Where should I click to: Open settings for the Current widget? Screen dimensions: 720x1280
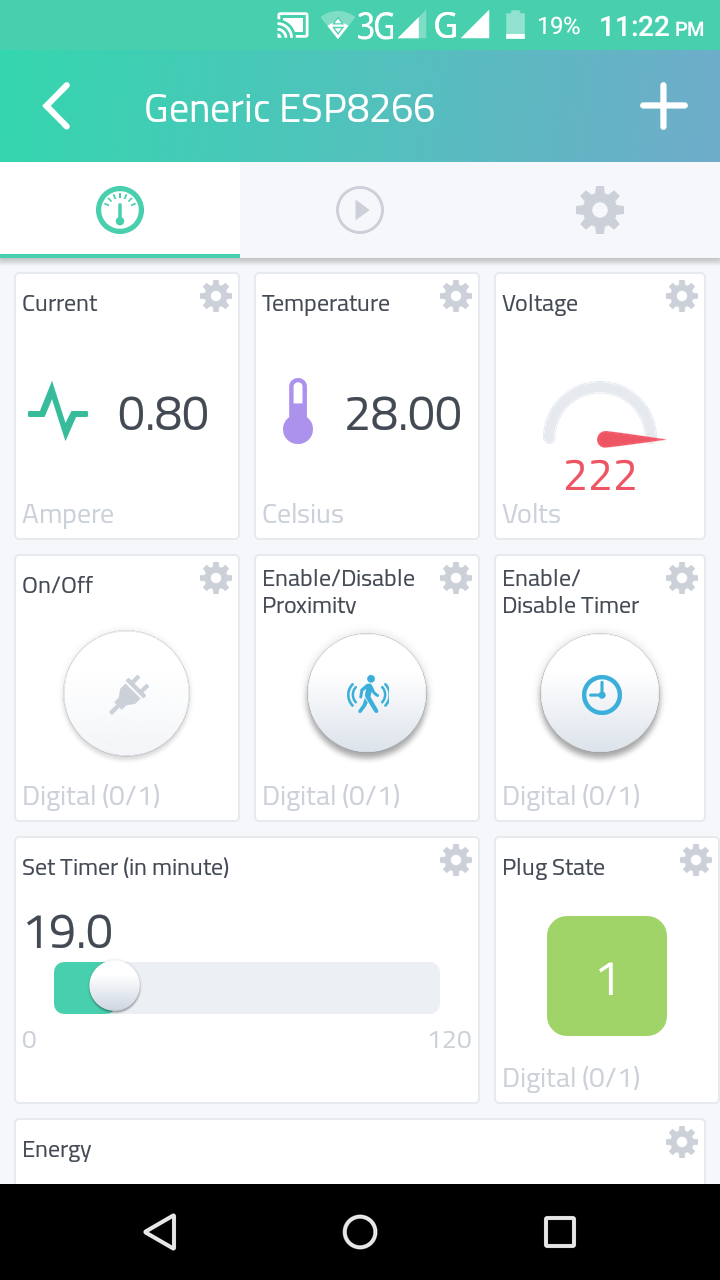pyautogui.click(x=216, y=296)
